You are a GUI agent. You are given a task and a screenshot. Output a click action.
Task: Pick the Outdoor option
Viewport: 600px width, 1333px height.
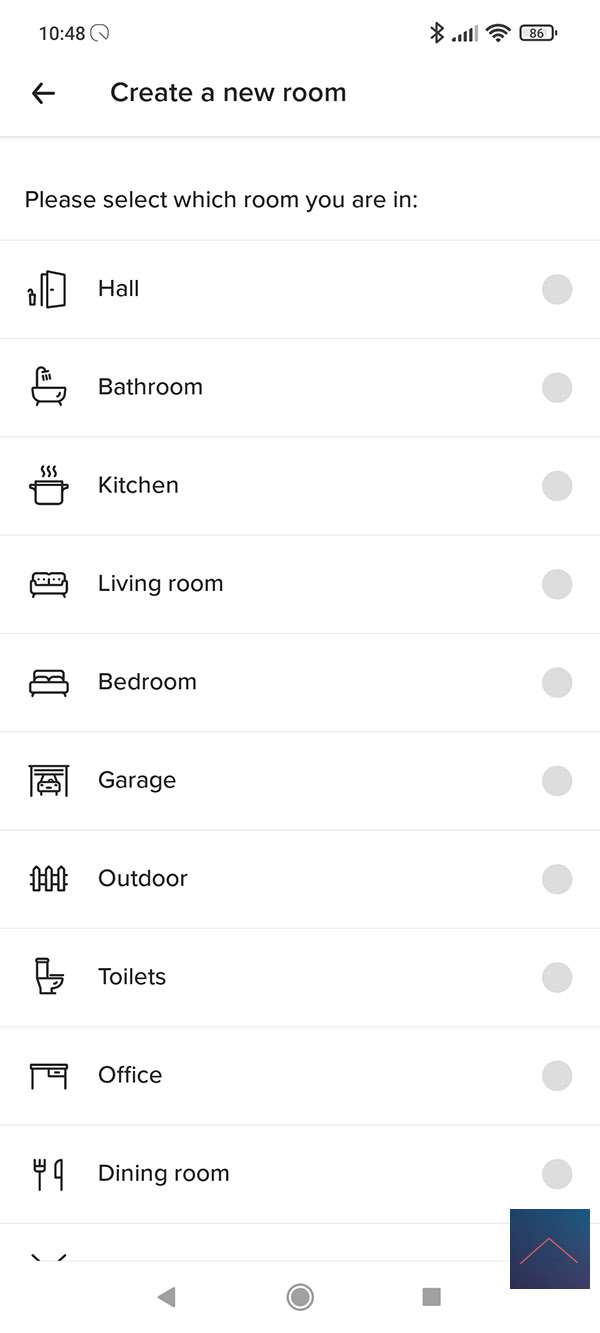(x=556, y=879)
